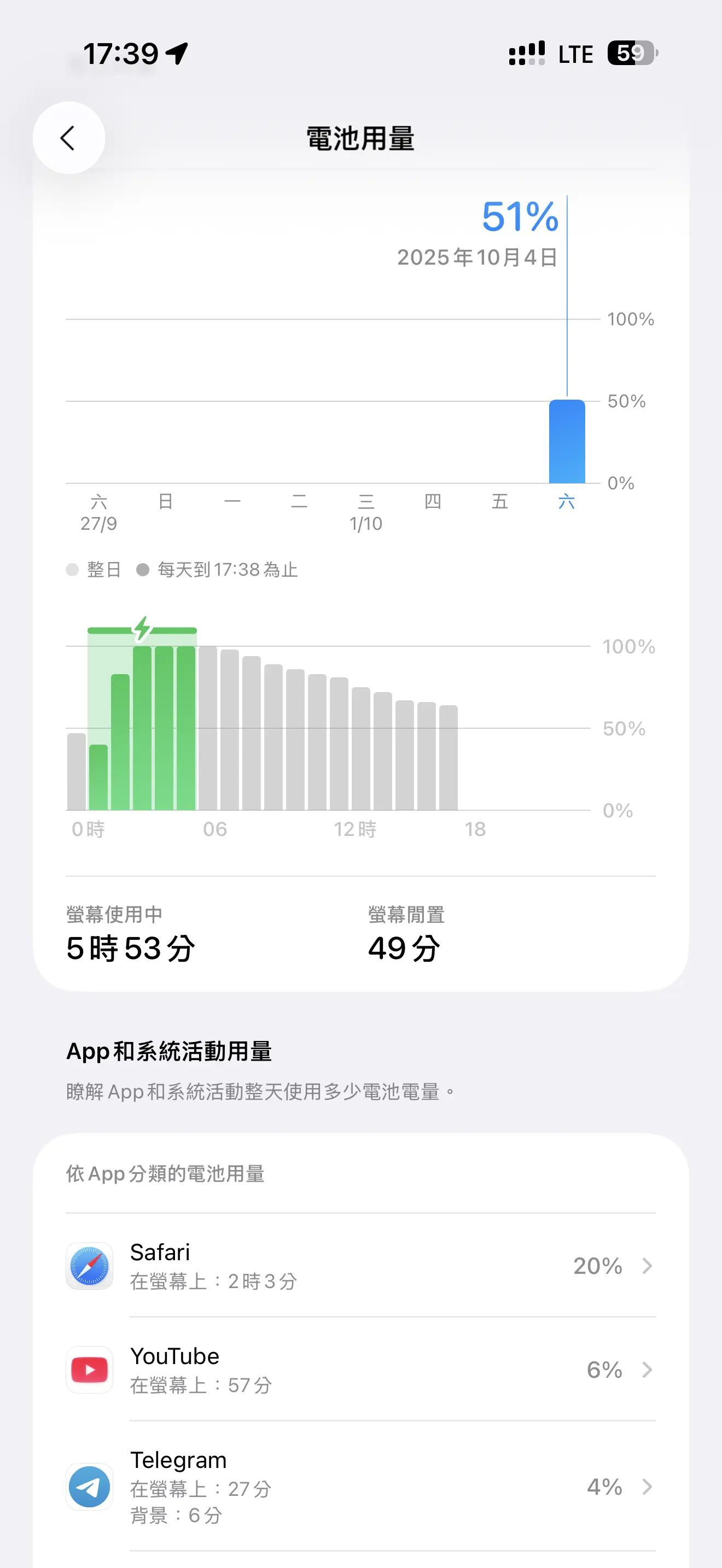The height and width of the screenshot is (1568, 722).
Task: Show Telegram battery usage details
Action: [360, 1487]
